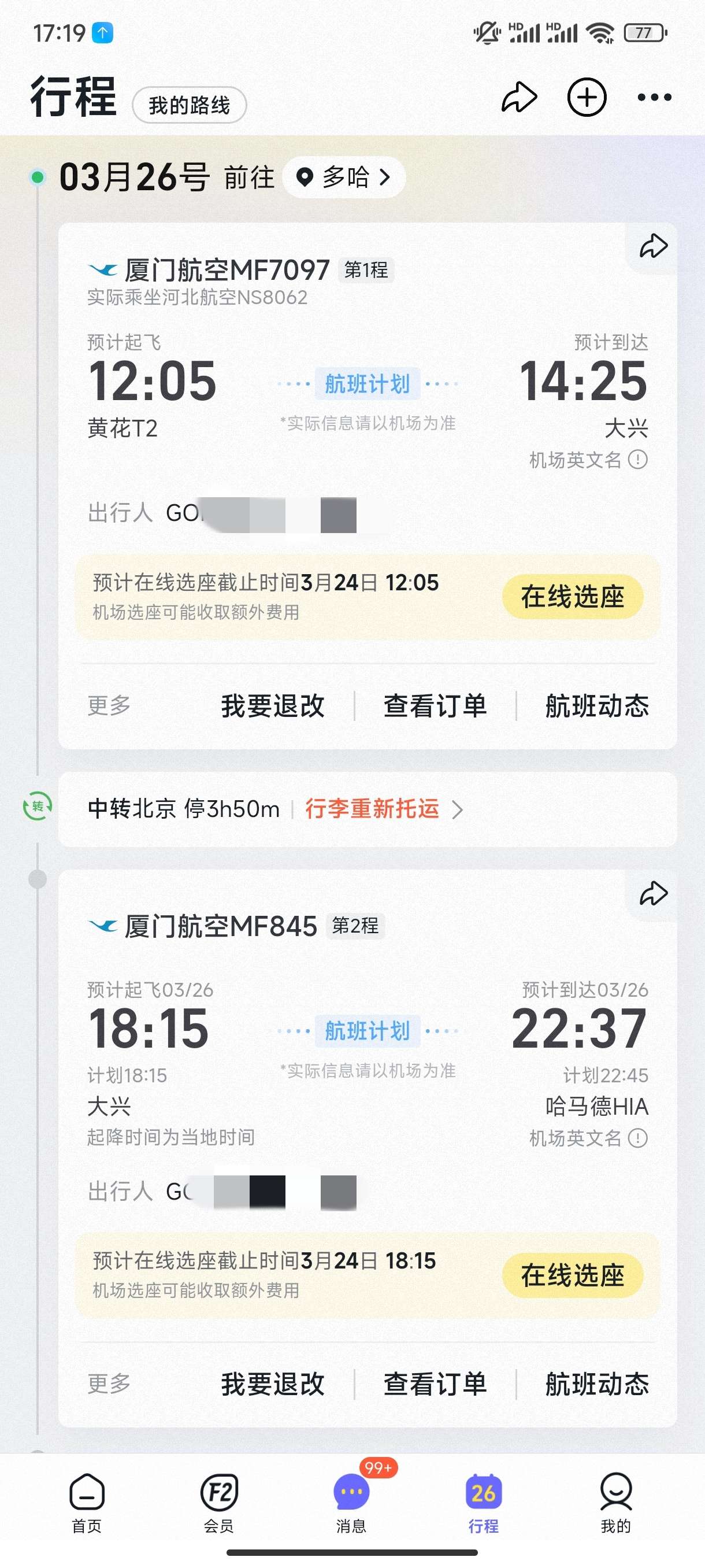Check 航班动态 for flight MF845
The height and width of the screenshot is (1568, 705).
tap(597, 1385)
